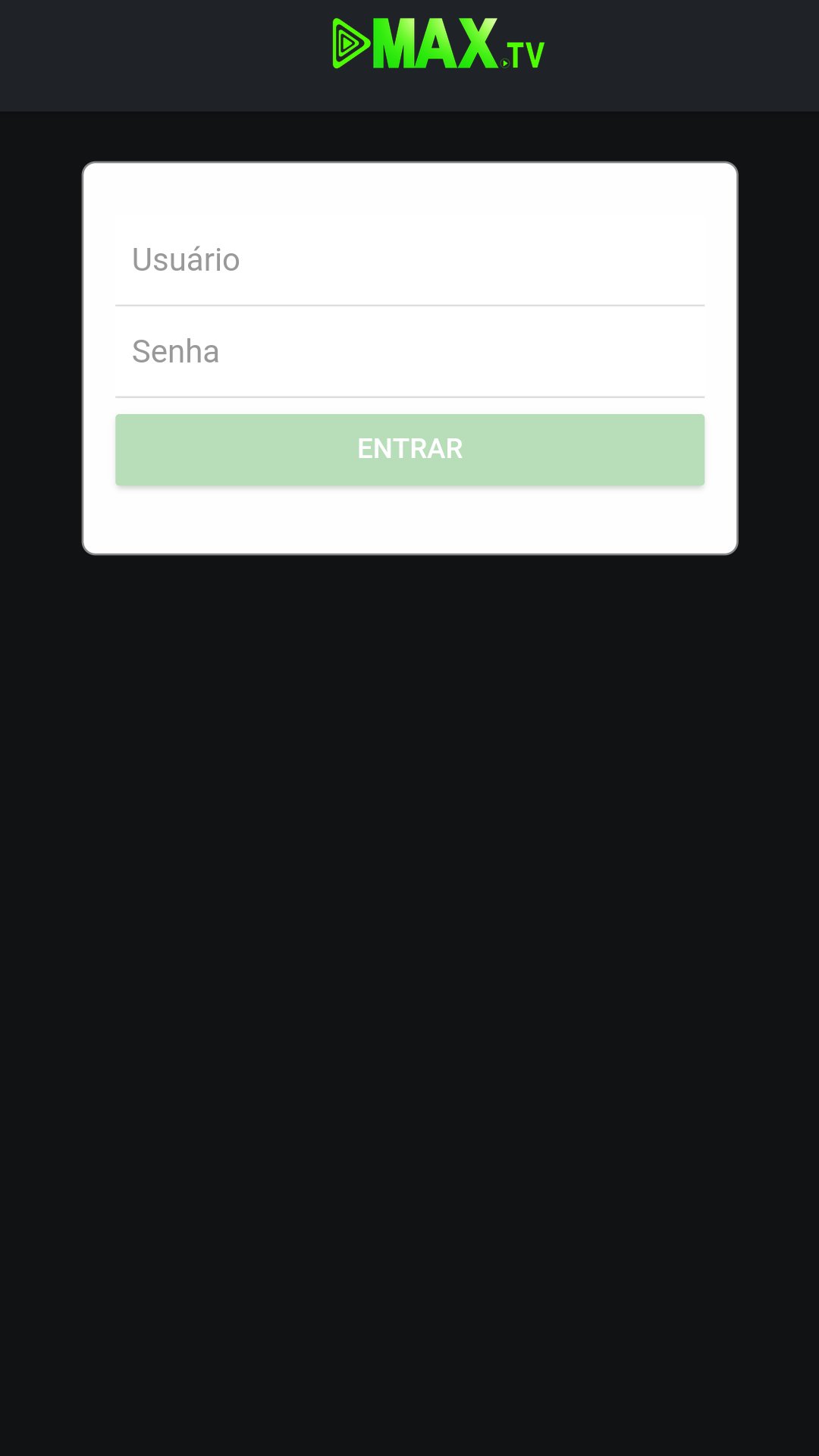Focus the Senha password field
Viewport: 819px width, 1456px height.
[409, 352]
